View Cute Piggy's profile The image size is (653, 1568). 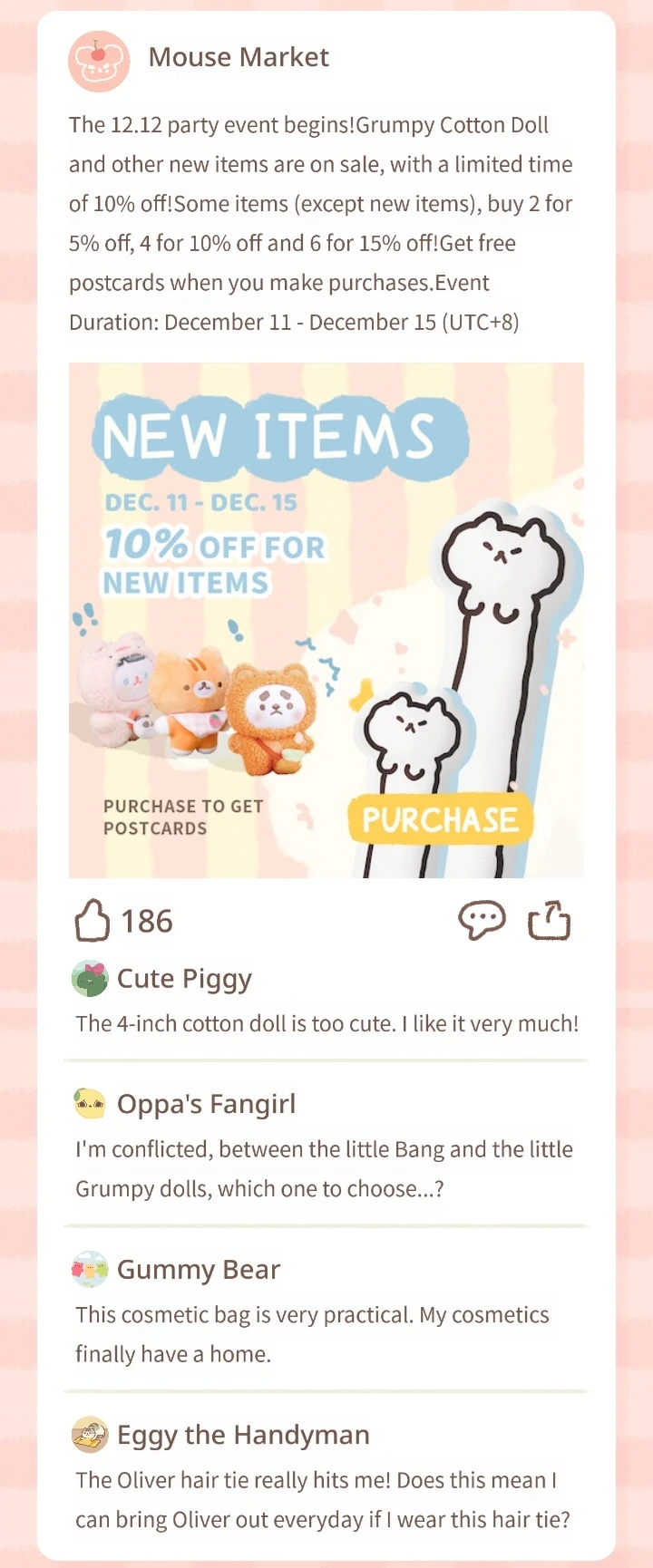pyautogui.click(x=90, y=979)
